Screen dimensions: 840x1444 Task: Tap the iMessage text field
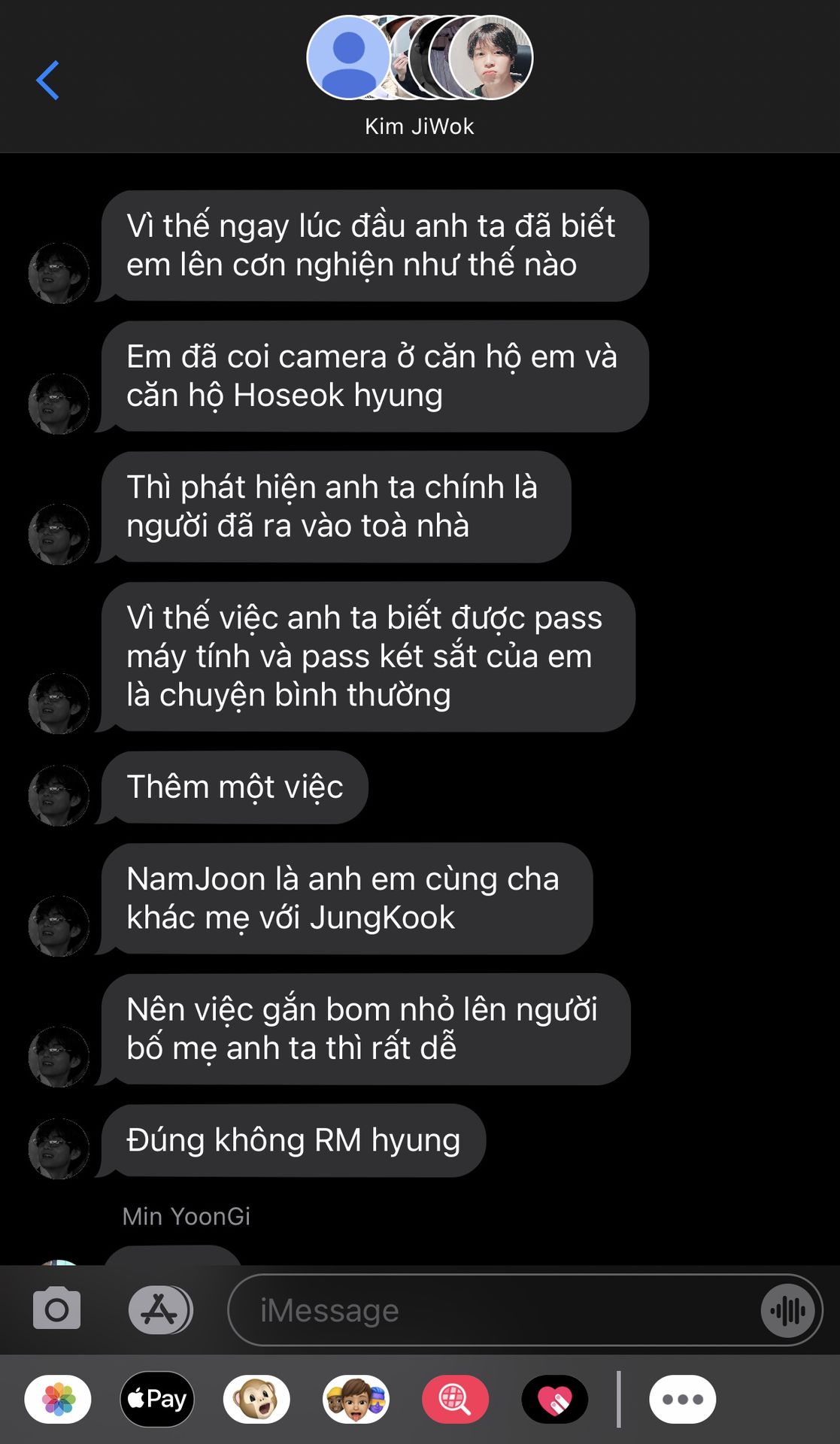496,1310
